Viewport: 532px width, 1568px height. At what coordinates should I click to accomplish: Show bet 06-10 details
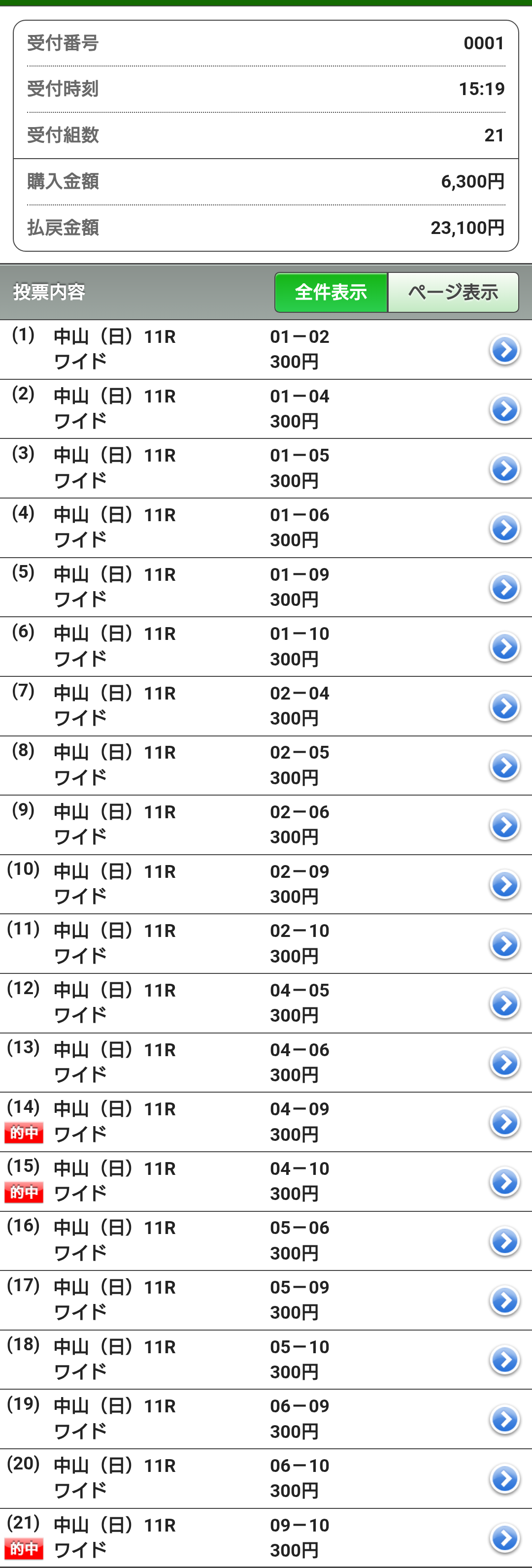(504, 1478)
